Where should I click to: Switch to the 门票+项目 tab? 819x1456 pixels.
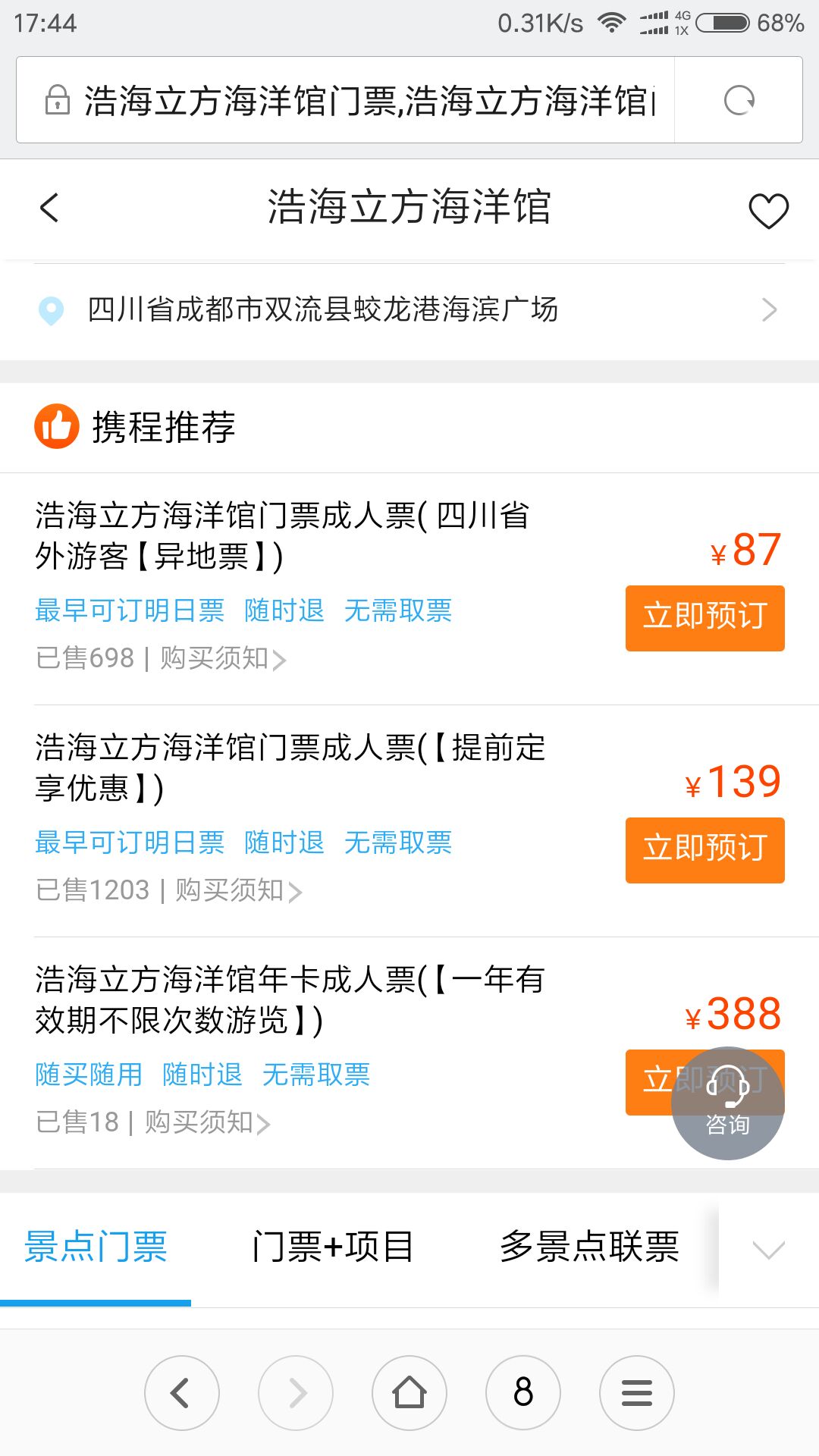(332, 1247)
